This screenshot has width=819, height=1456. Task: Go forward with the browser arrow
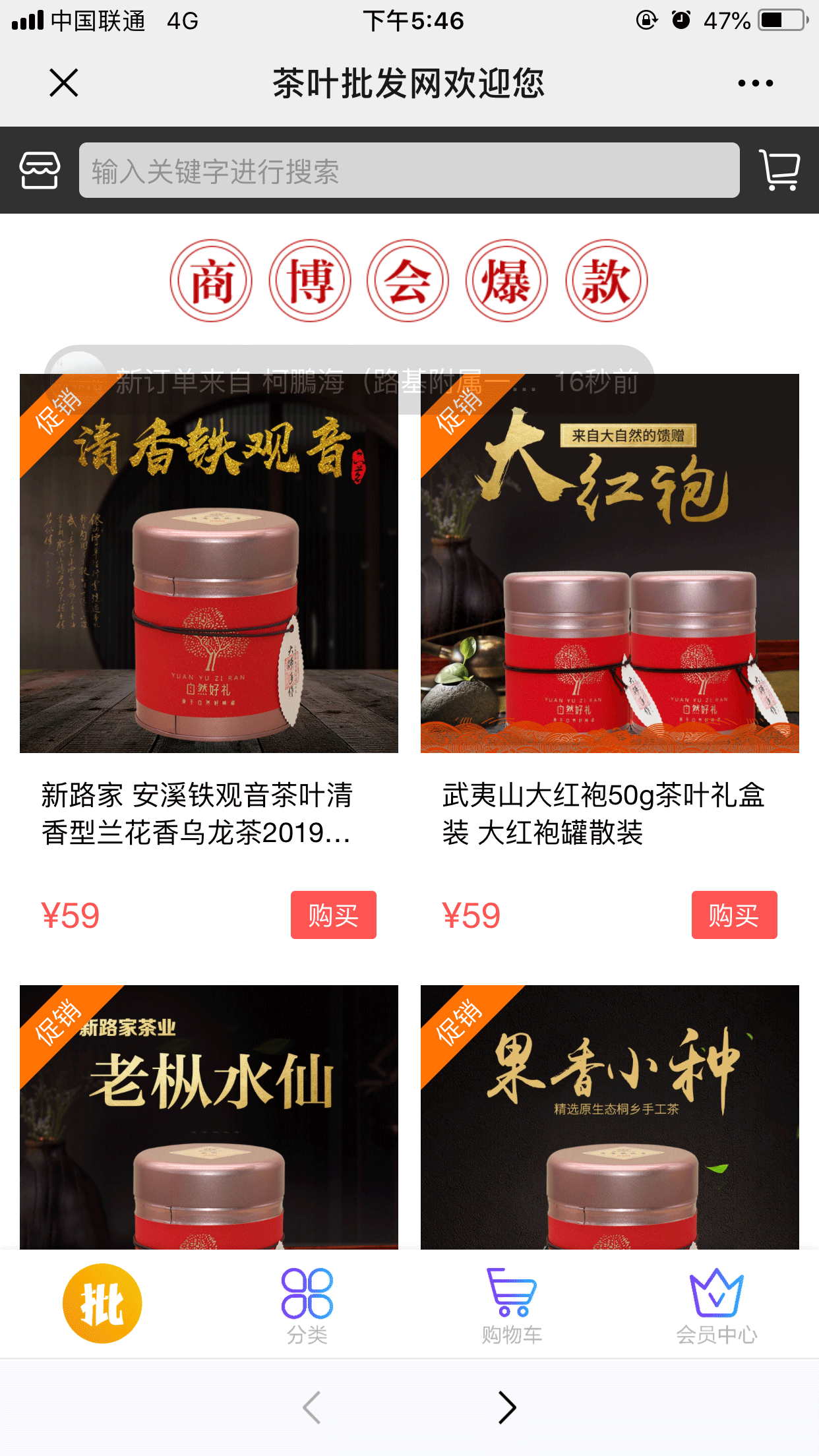[506, 1407]
